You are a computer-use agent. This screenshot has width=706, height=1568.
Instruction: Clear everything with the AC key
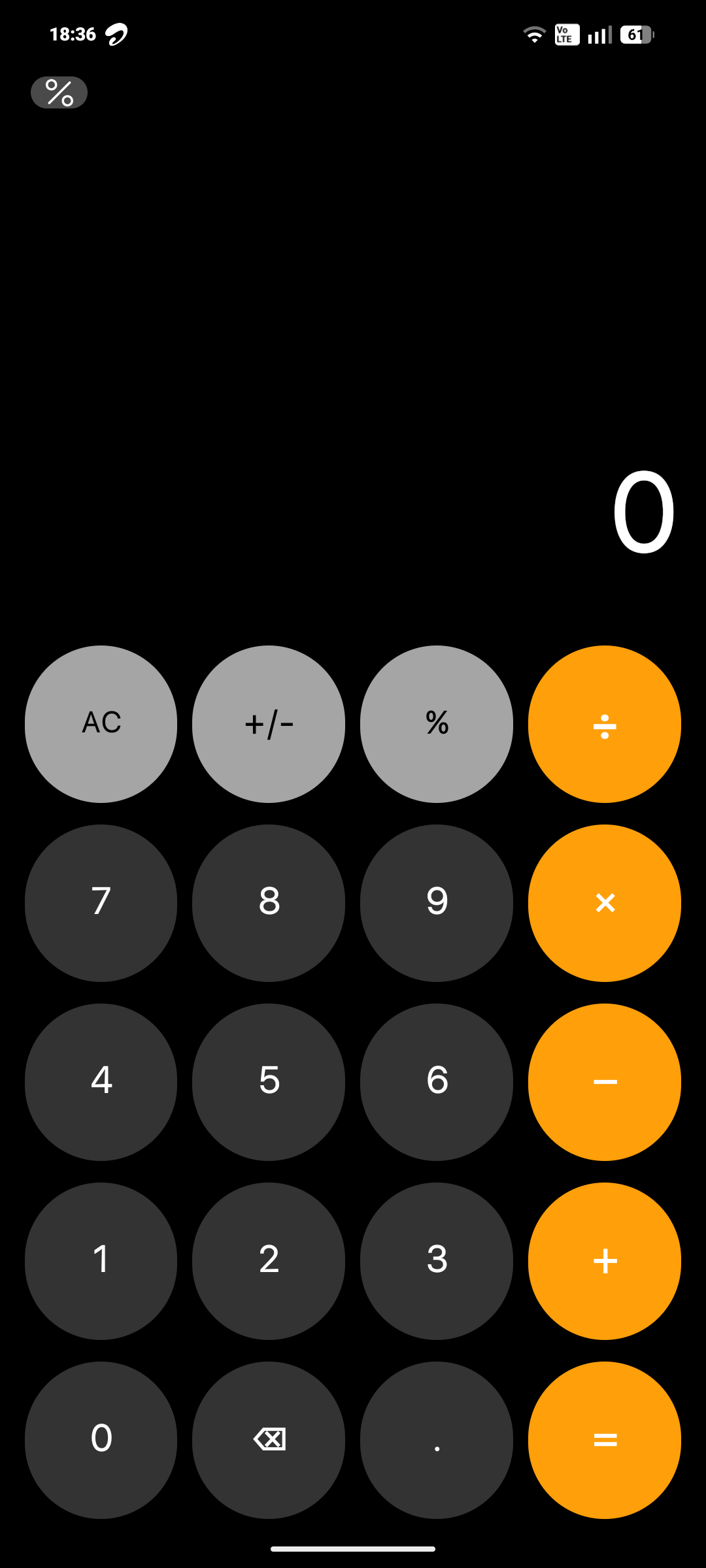tap(101, 724)
